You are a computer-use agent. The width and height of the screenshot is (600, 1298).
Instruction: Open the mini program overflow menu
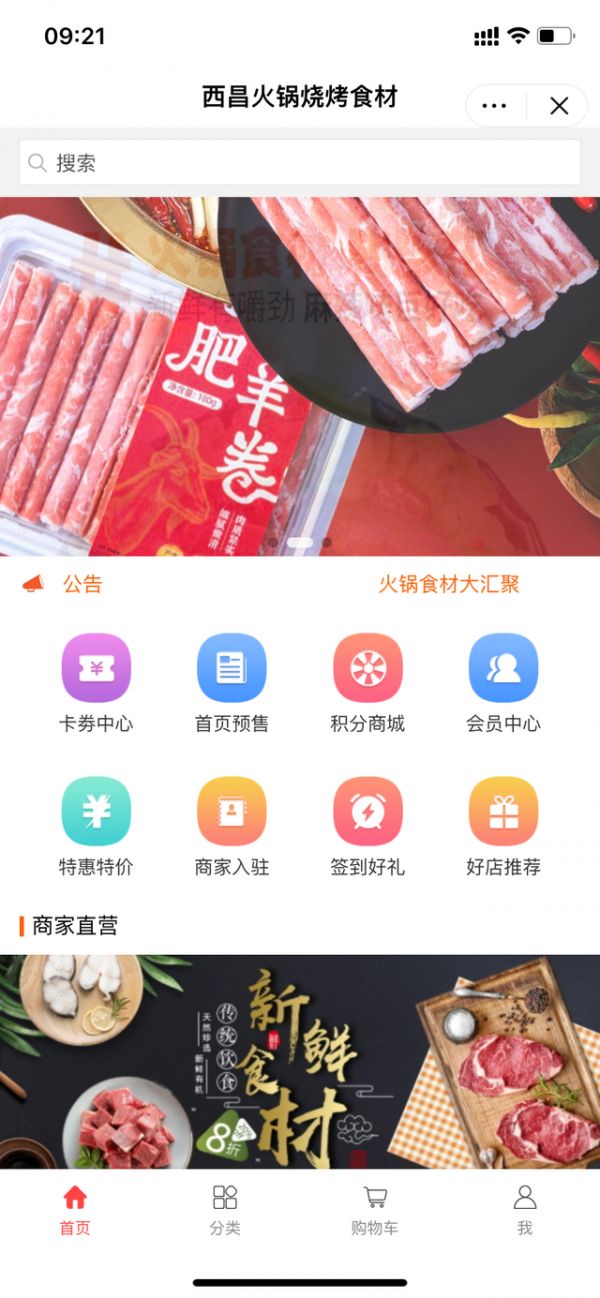click(x=494, y=106)
